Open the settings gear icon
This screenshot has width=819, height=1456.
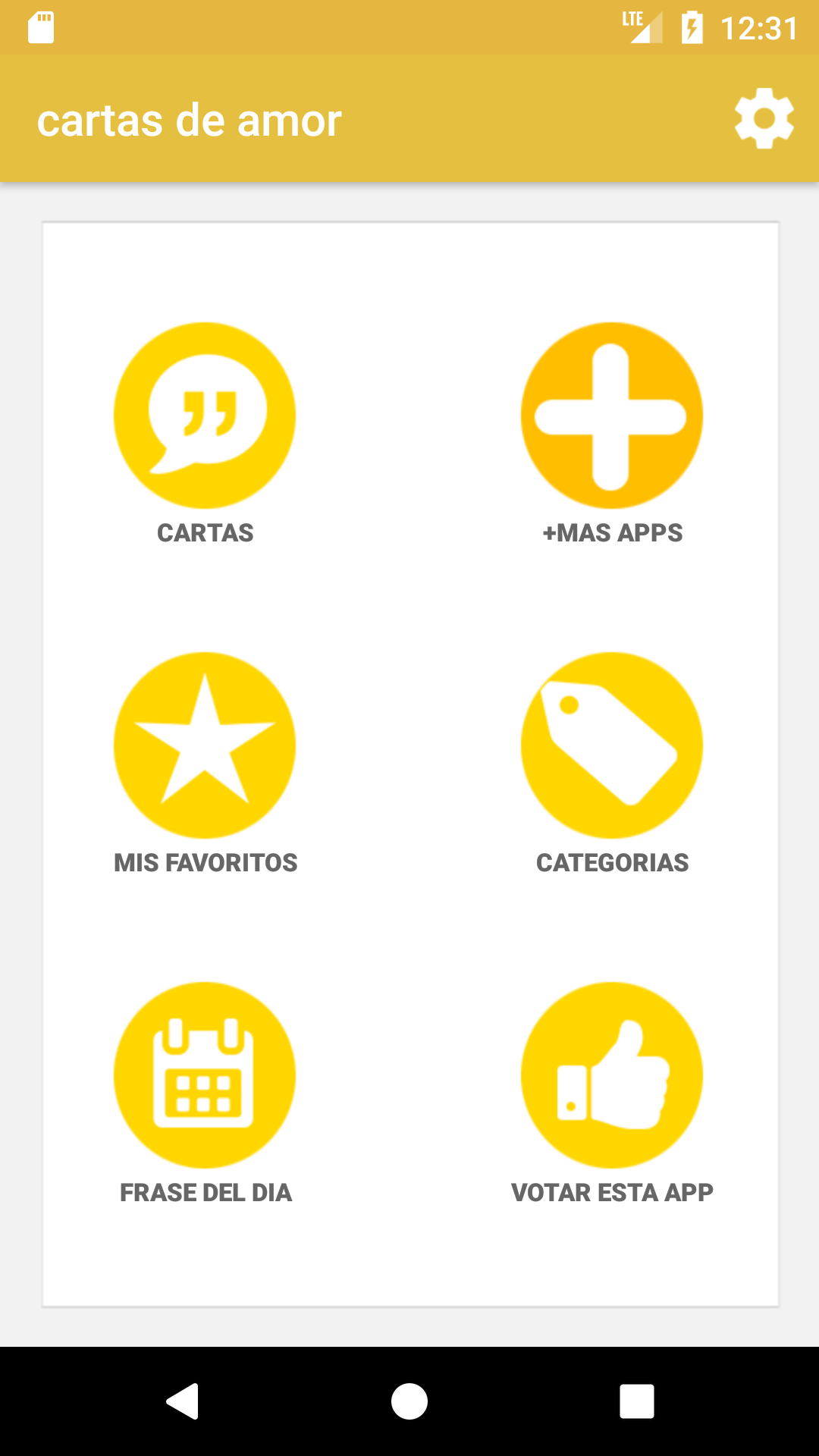(764, 119)
